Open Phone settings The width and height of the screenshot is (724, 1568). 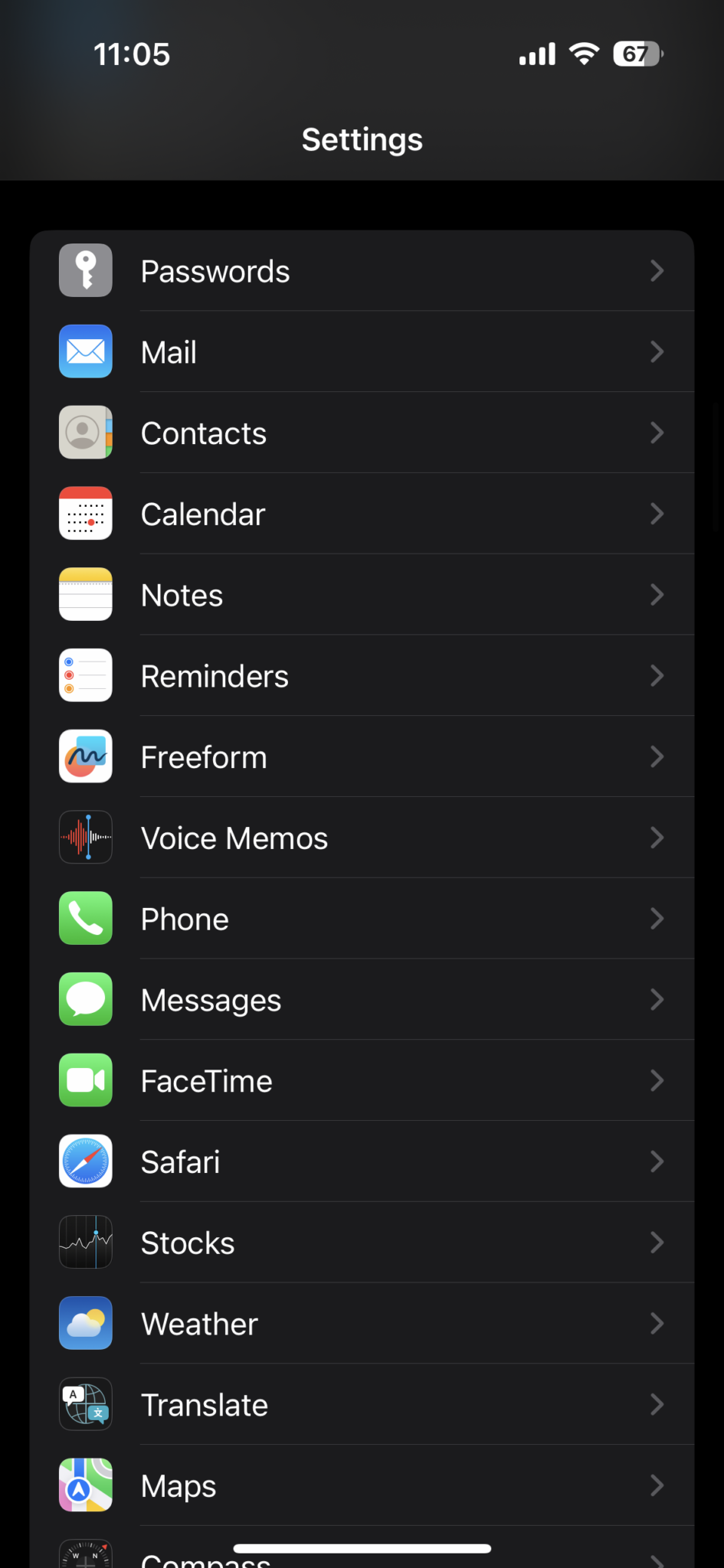click(362, 920)
